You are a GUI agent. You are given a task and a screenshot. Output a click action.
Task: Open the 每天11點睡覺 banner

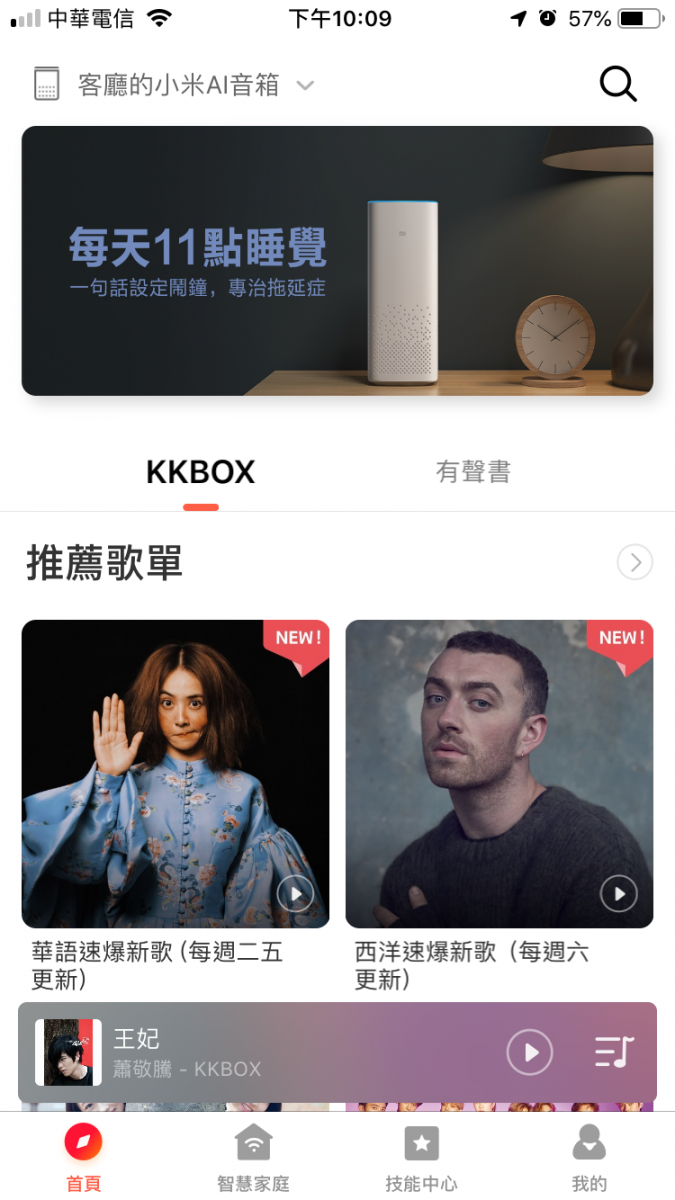[337, 260]
